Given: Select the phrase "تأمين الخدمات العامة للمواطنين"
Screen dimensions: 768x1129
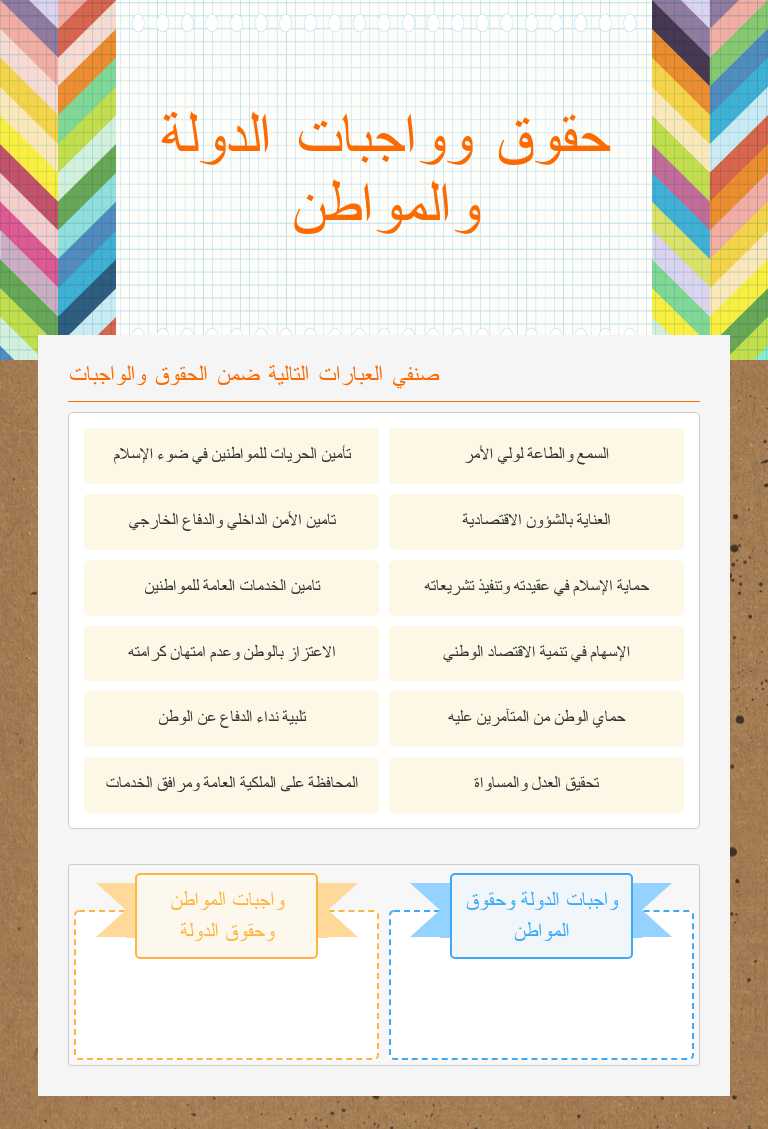Looking at the screenshot, I should [x=231, y=586].
